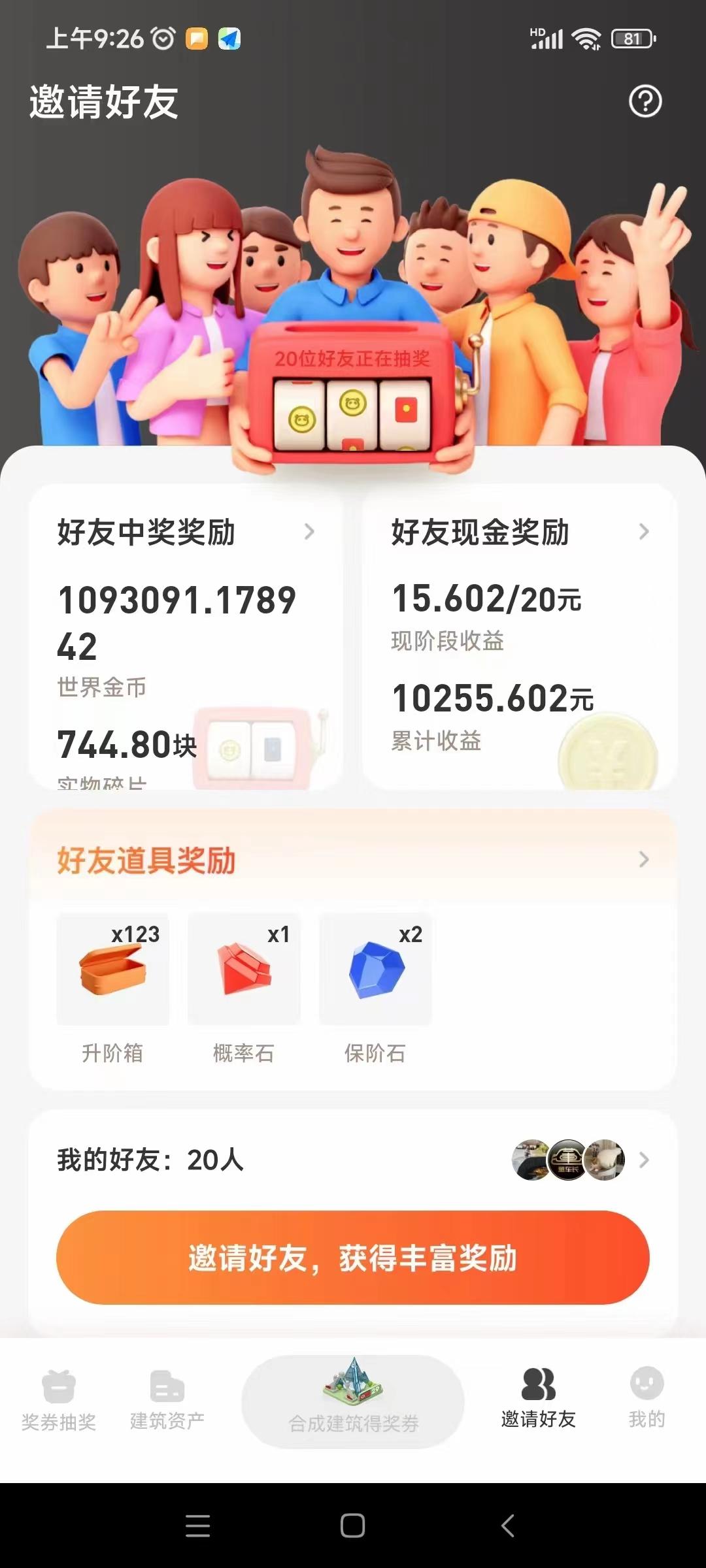The image size is (706, 1568).
Task: Open the 好友中奖奖励 card
Action: (186, 637)
